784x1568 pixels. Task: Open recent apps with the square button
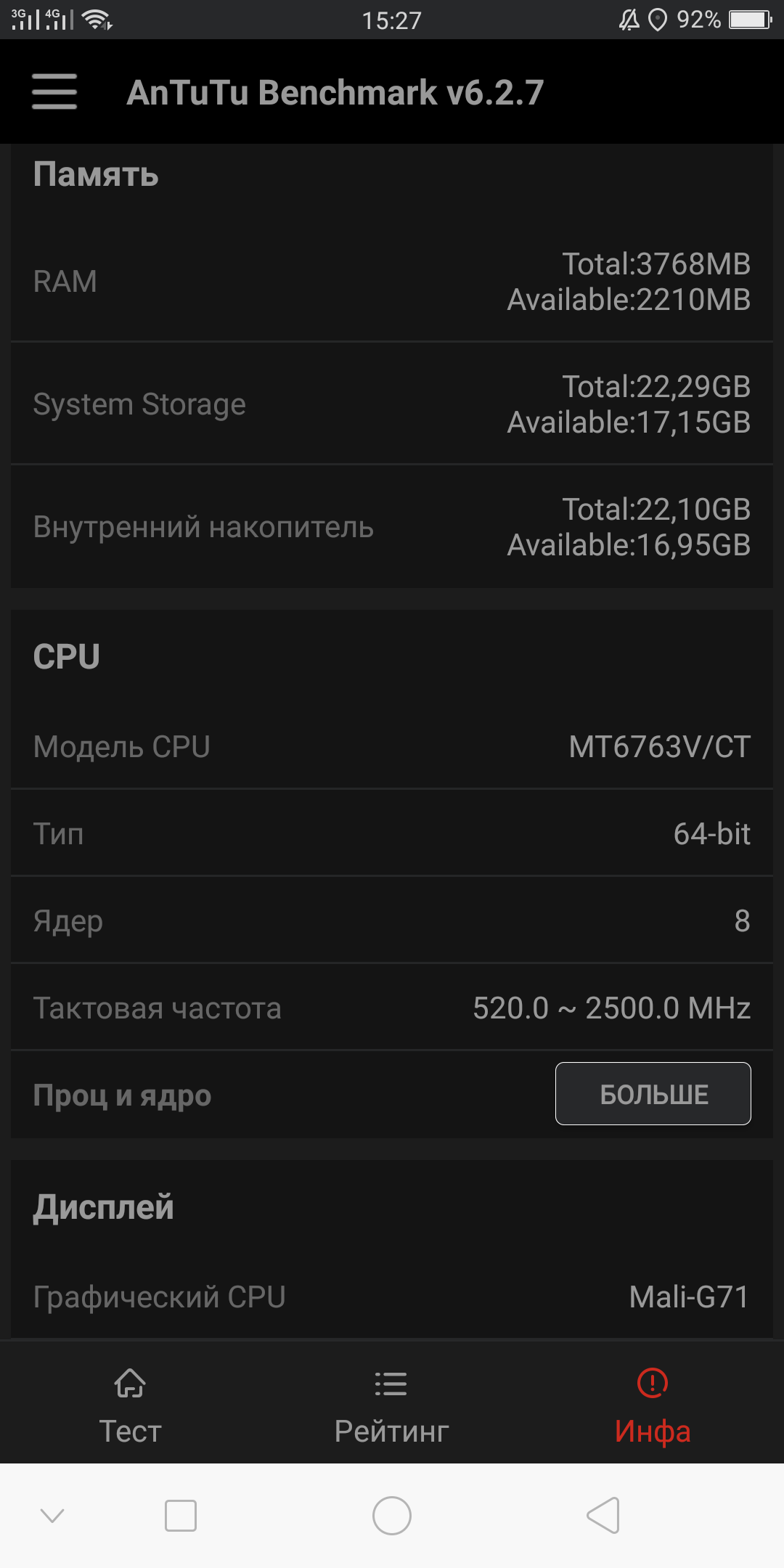point(181,1516)
